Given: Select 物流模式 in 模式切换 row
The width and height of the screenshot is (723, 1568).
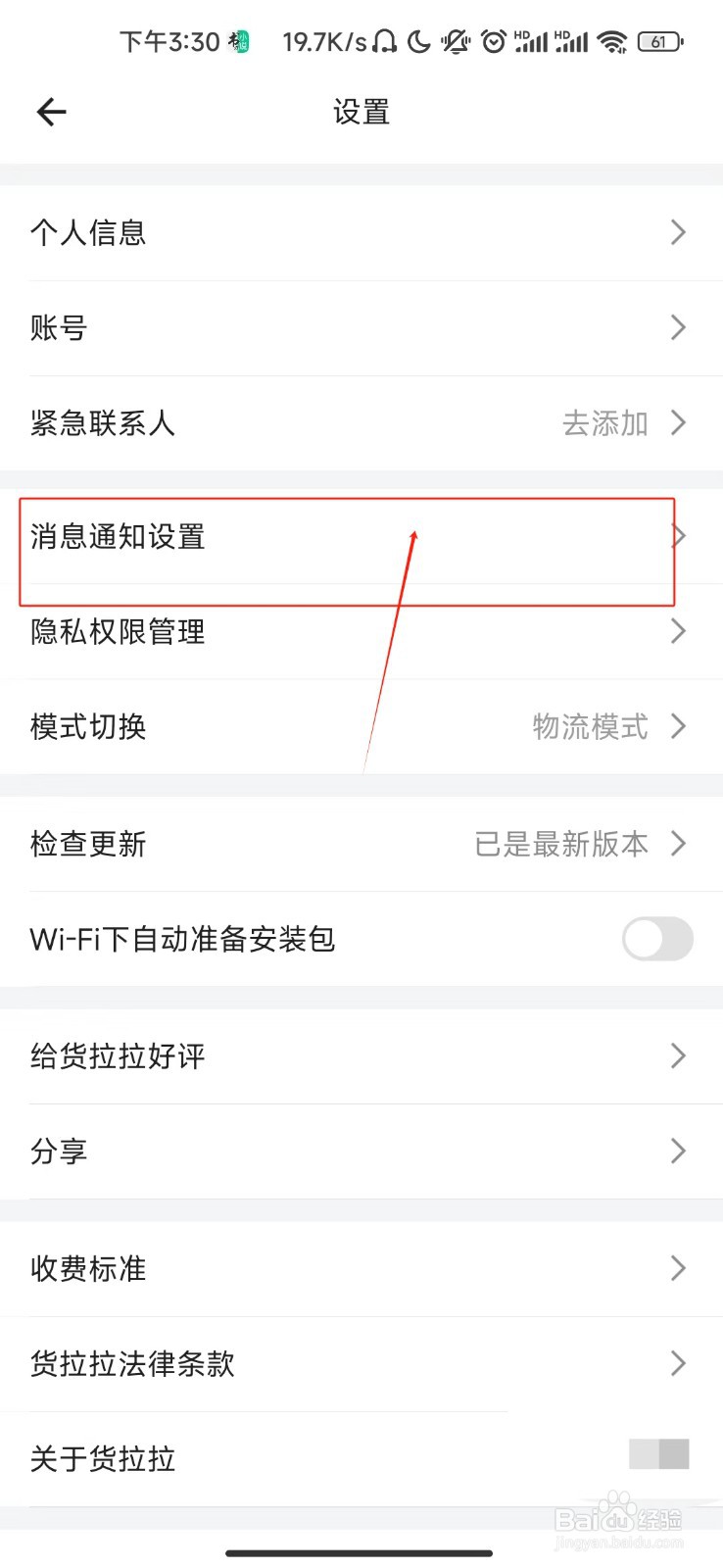Looking at the screenshot, I should click(x=589, y=726).
